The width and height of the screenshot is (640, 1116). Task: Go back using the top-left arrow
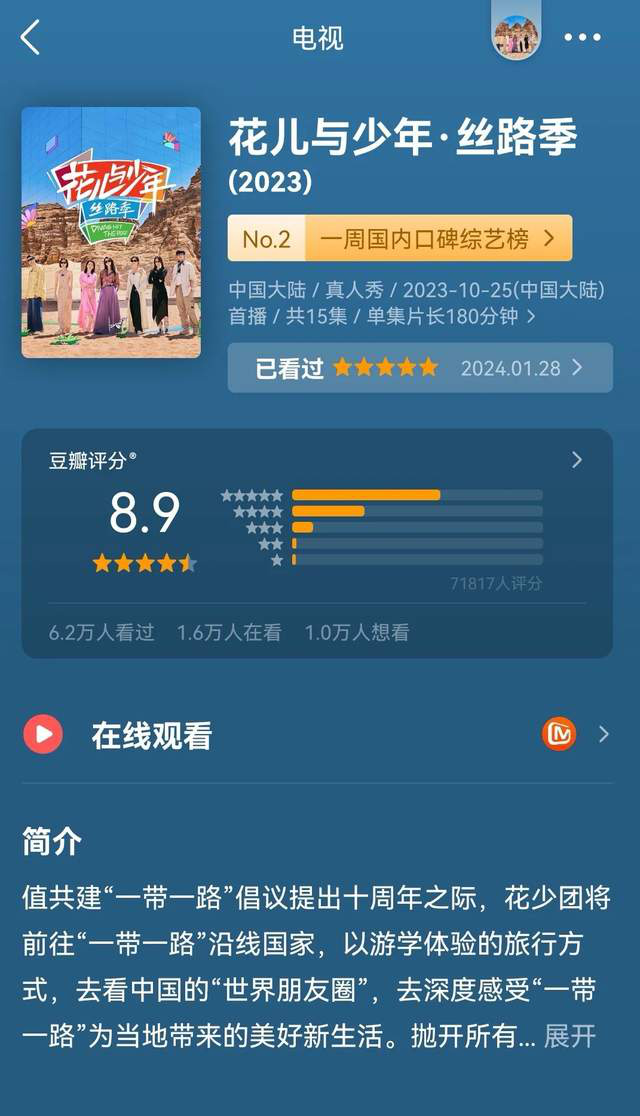(31, 38)
